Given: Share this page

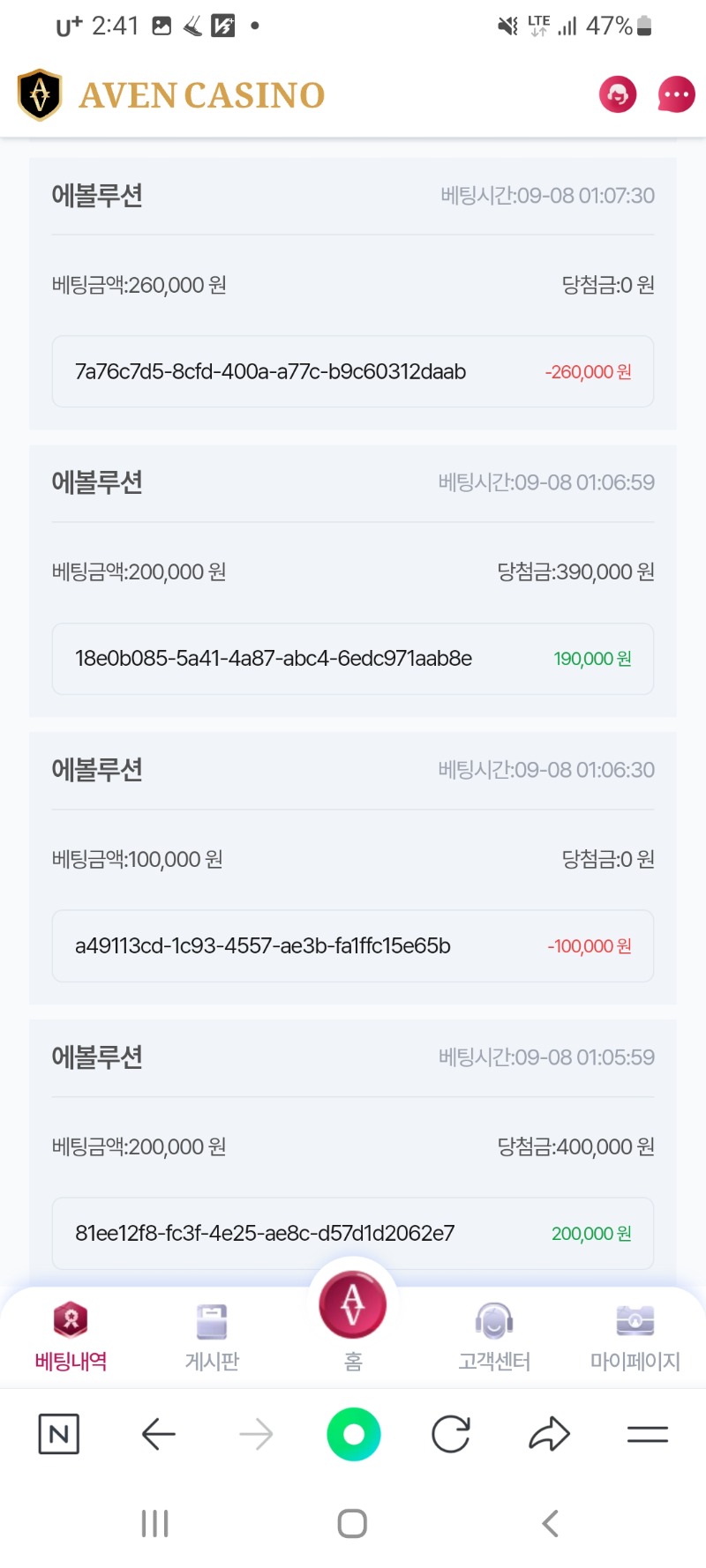Looking at the screenshot, I should (549, 1434).
